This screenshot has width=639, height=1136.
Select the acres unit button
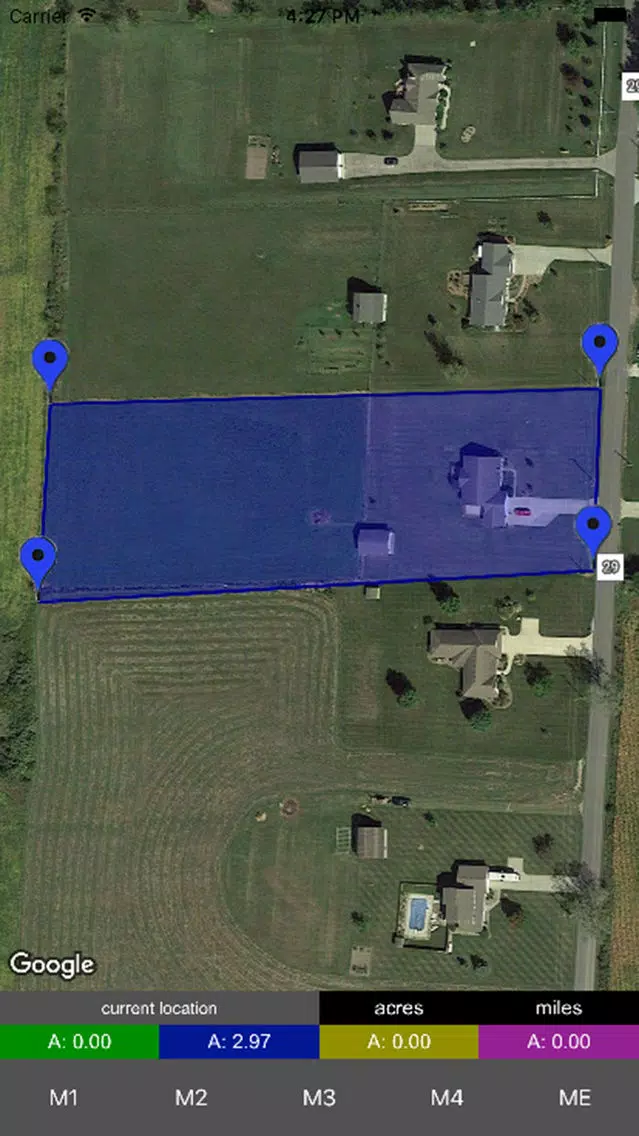tap(398, 1008)
